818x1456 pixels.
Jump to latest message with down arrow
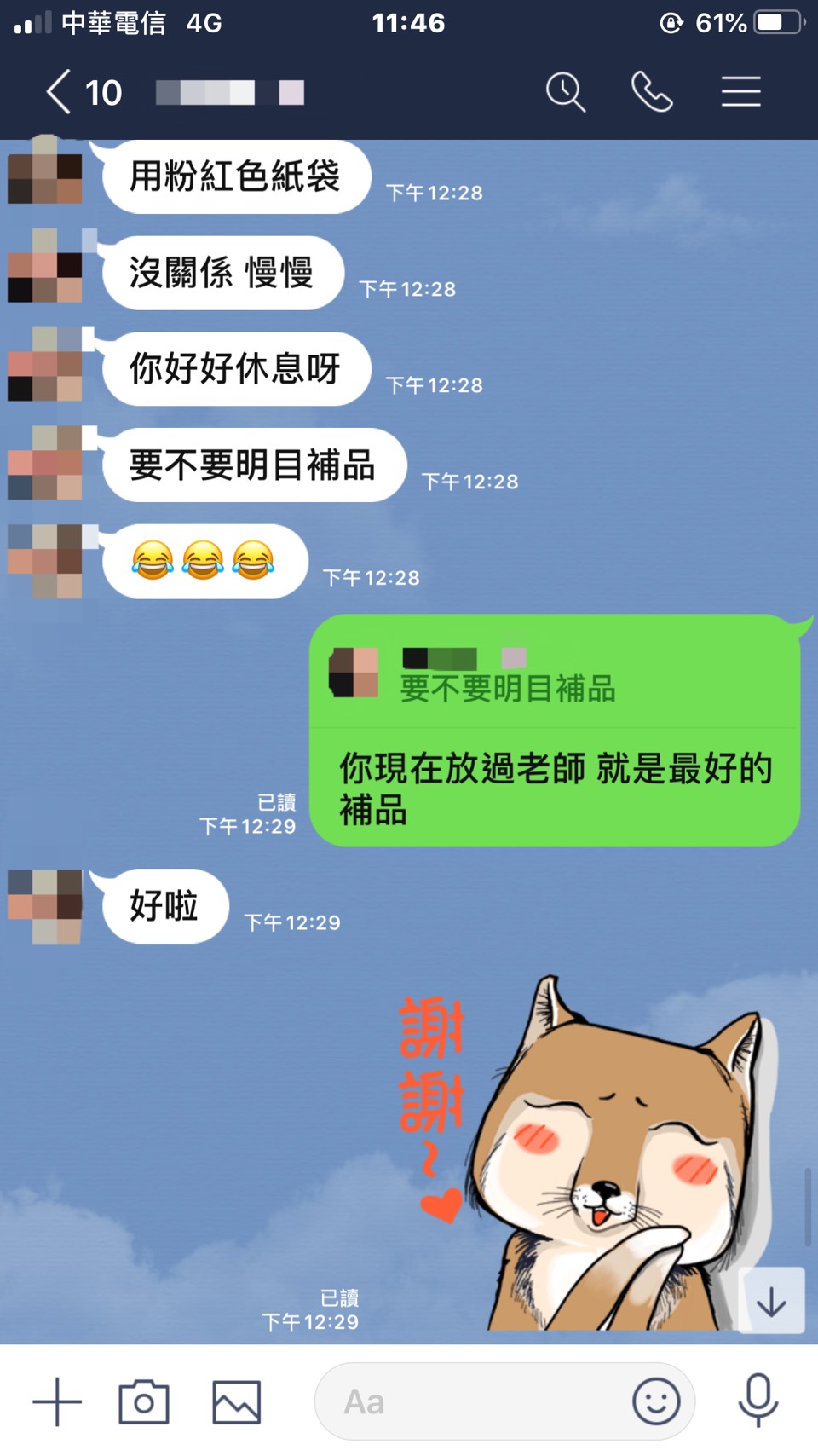point(771,1302)
